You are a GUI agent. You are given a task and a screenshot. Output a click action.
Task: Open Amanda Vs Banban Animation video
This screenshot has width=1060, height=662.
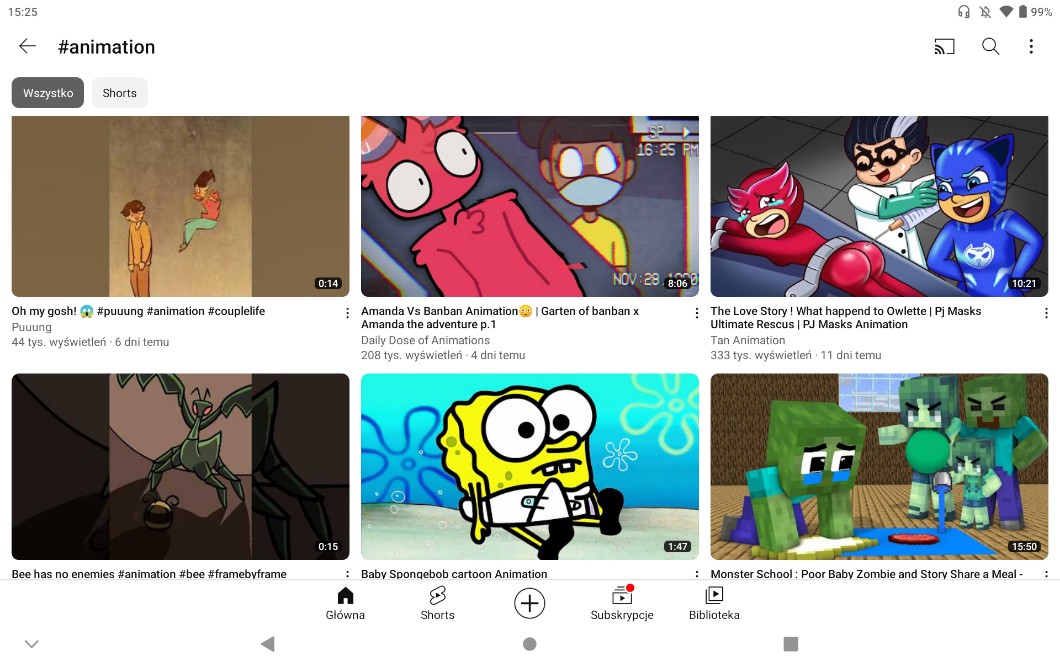click(530, 206)
